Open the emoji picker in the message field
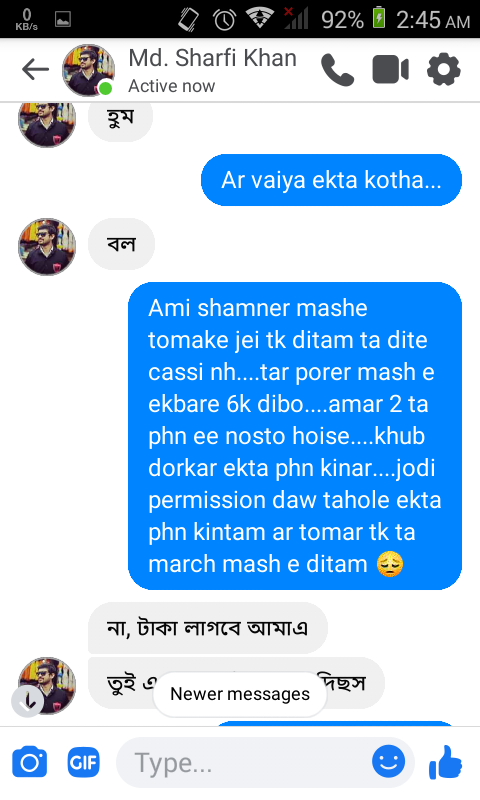The height and width of the screenshot is (800, 480). [x=388, y=761]
